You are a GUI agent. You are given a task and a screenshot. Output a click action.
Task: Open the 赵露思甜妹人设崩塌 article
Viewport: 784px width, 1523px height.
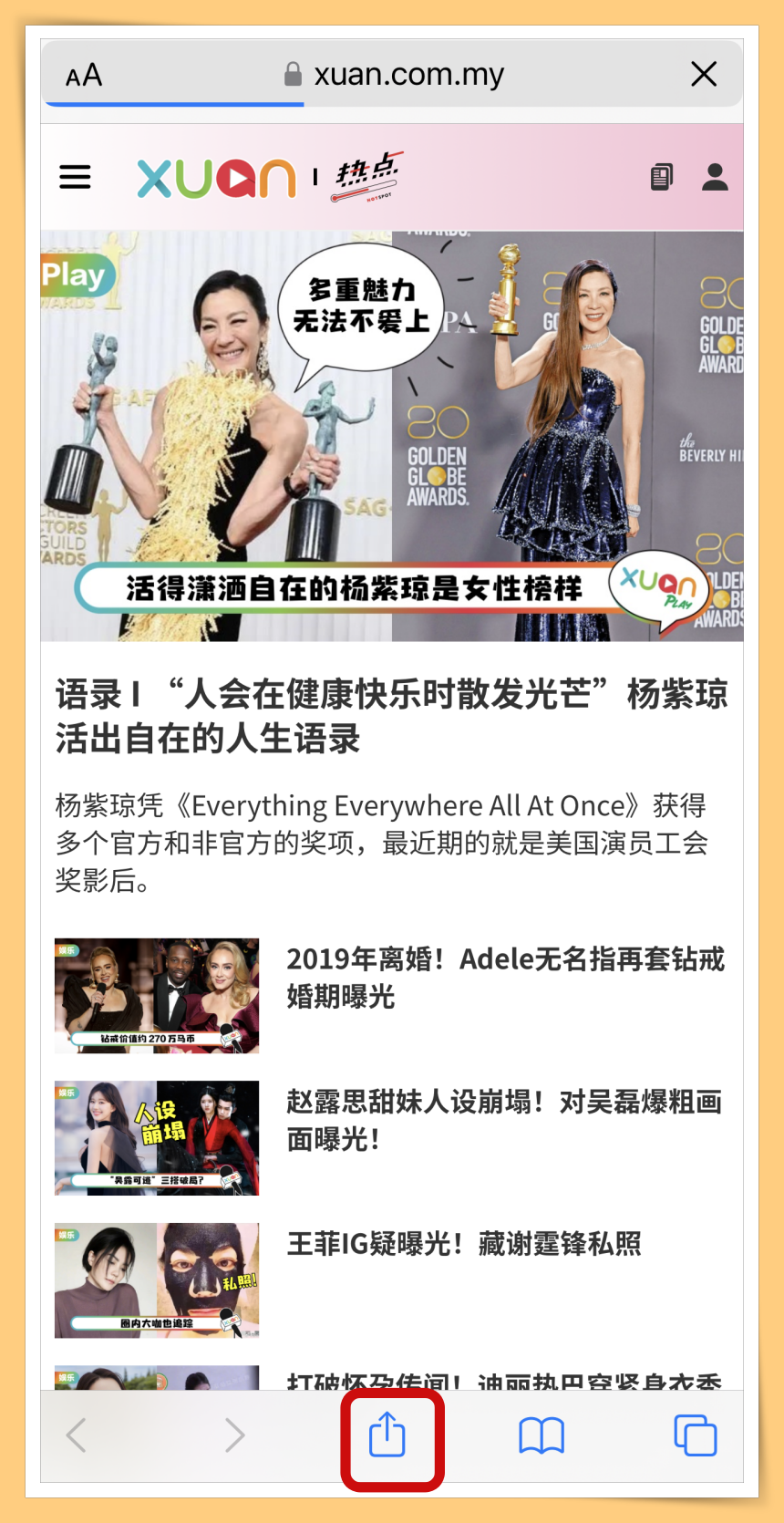(503, 1120)
